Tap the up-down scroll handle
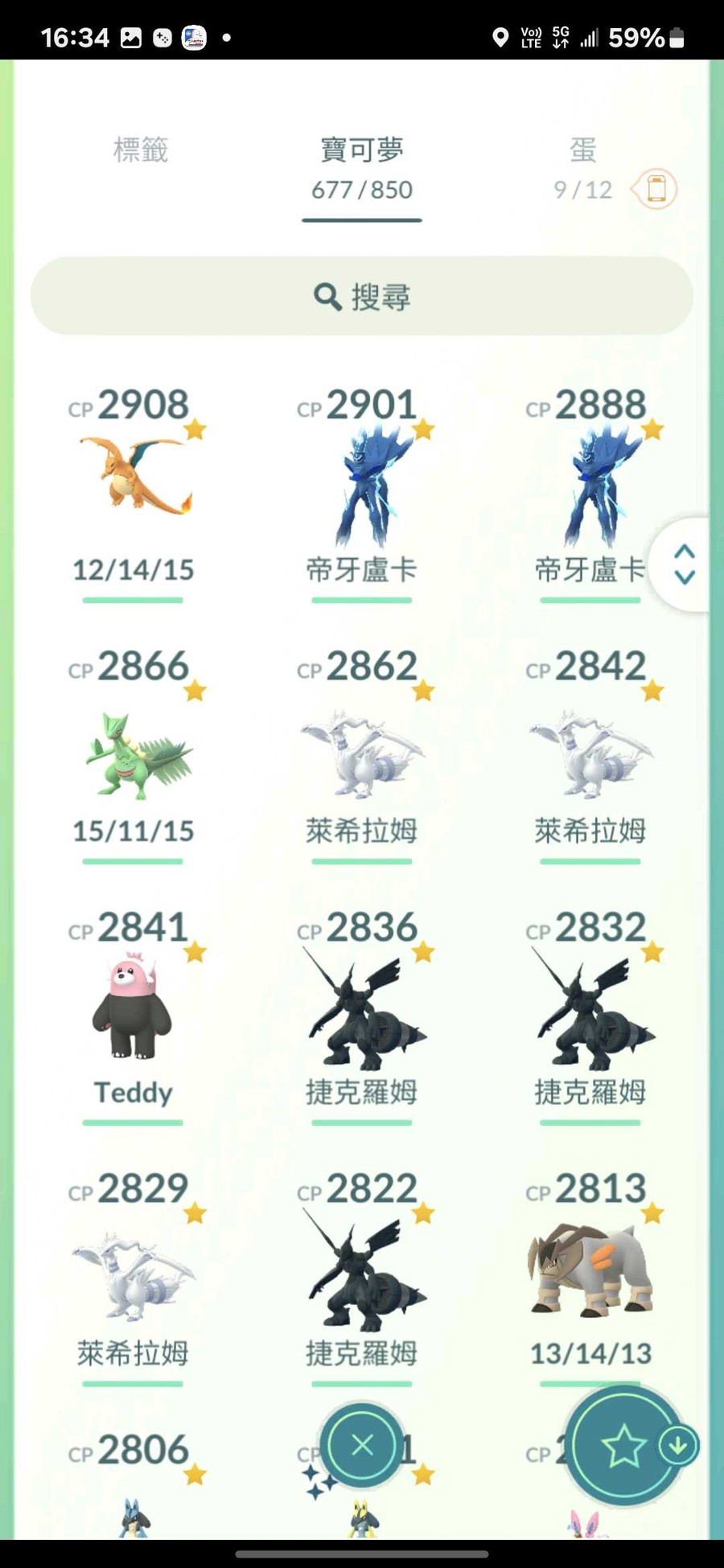 point(684,564)
